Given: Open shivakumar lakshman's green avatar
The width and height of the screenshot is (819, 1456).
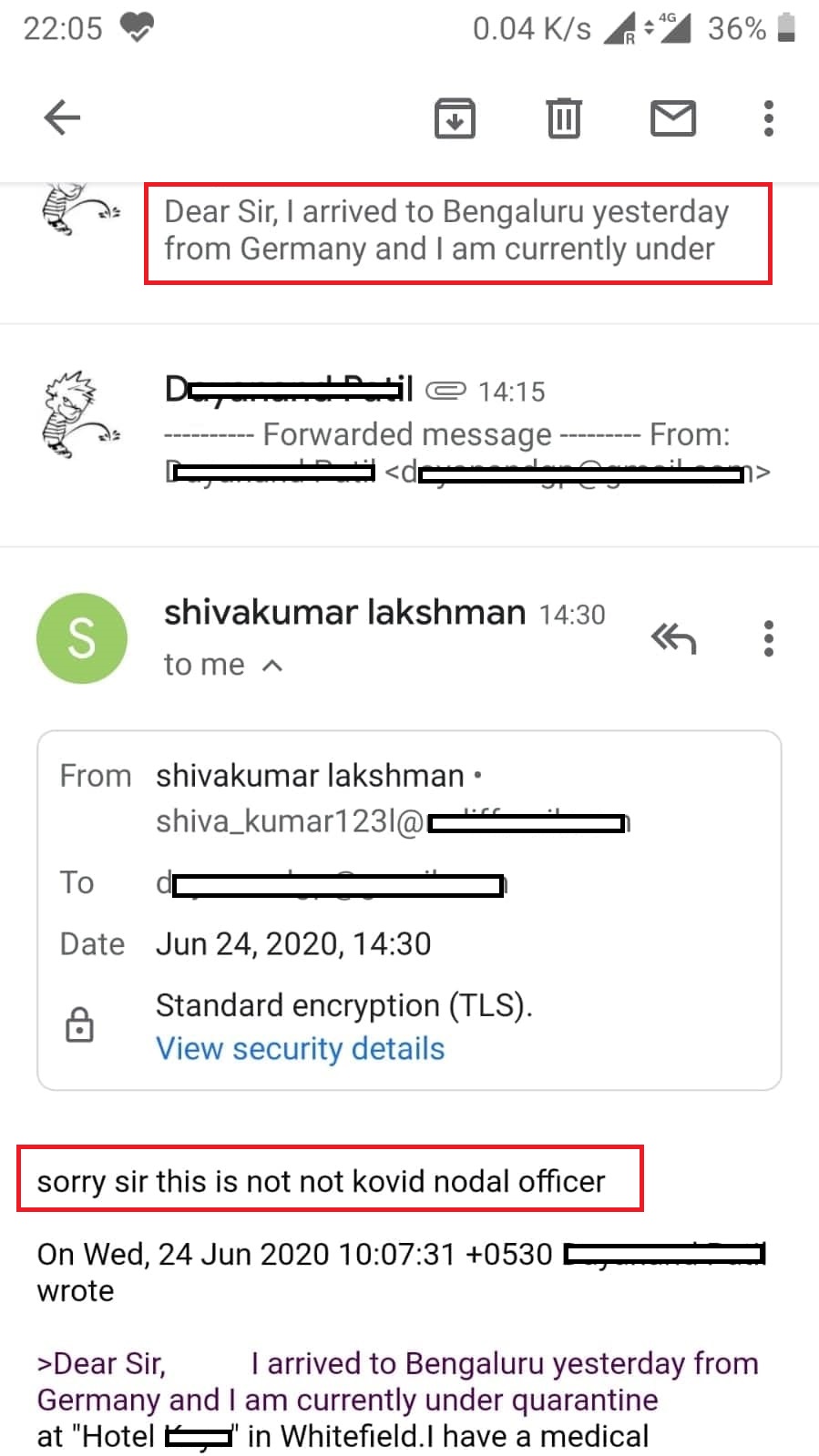Looking at the screenshot, I should [x=81, y=638].
